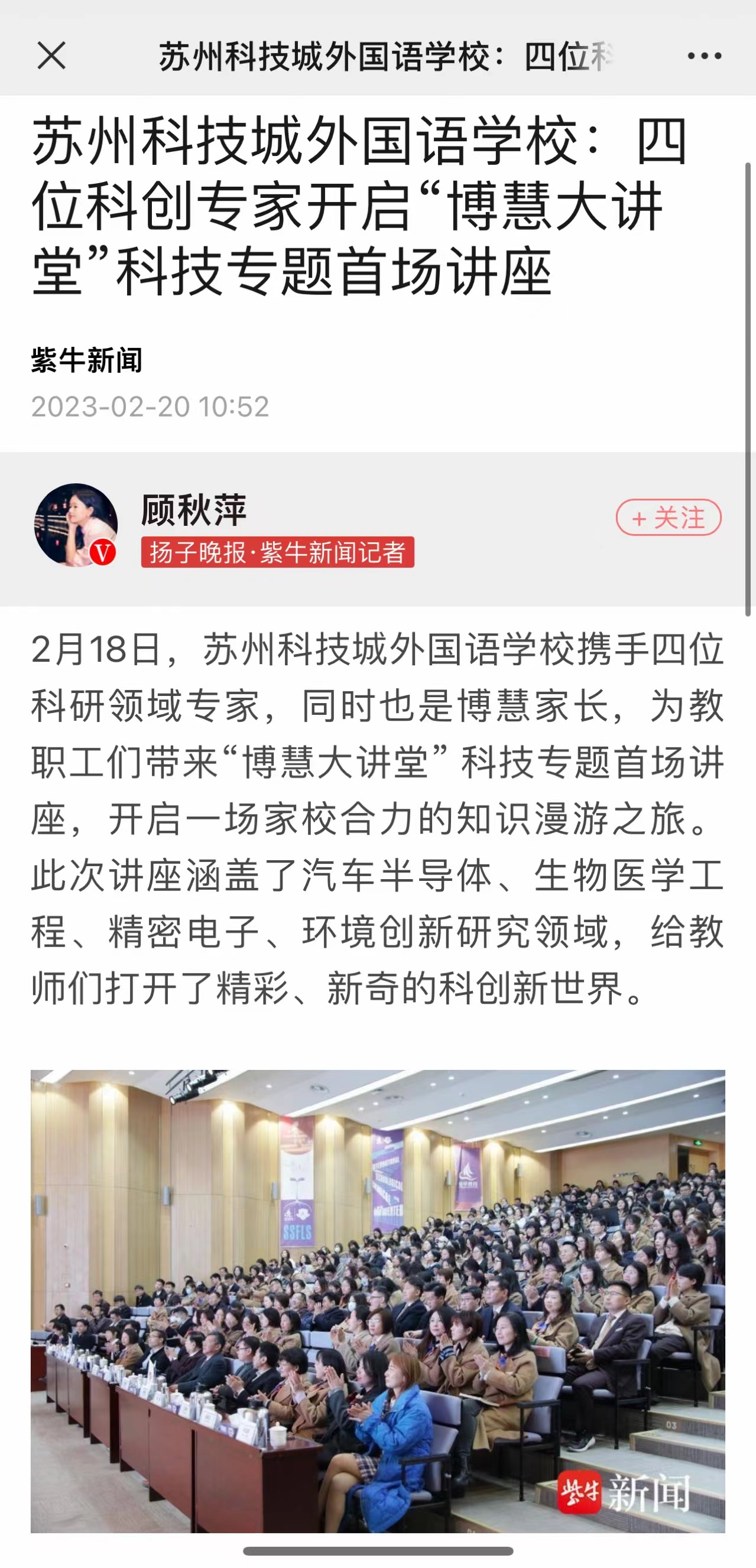The height and width of the screenshot is (1568, 756).
Task: View the lecture hall audience photo
Action: tap(378, 1300)
